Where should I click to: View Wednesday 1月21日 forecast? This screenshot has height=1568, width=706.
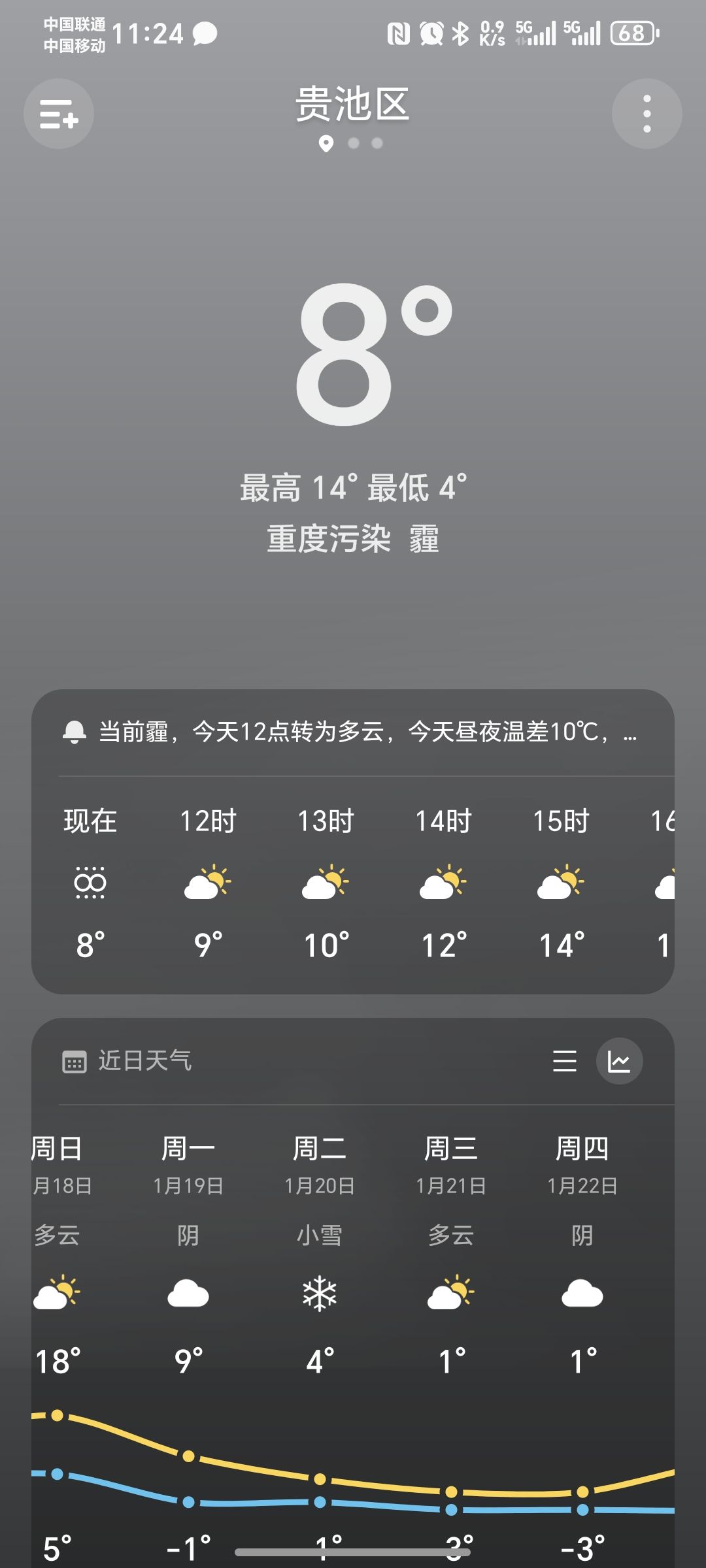[x=451, y=1241]
